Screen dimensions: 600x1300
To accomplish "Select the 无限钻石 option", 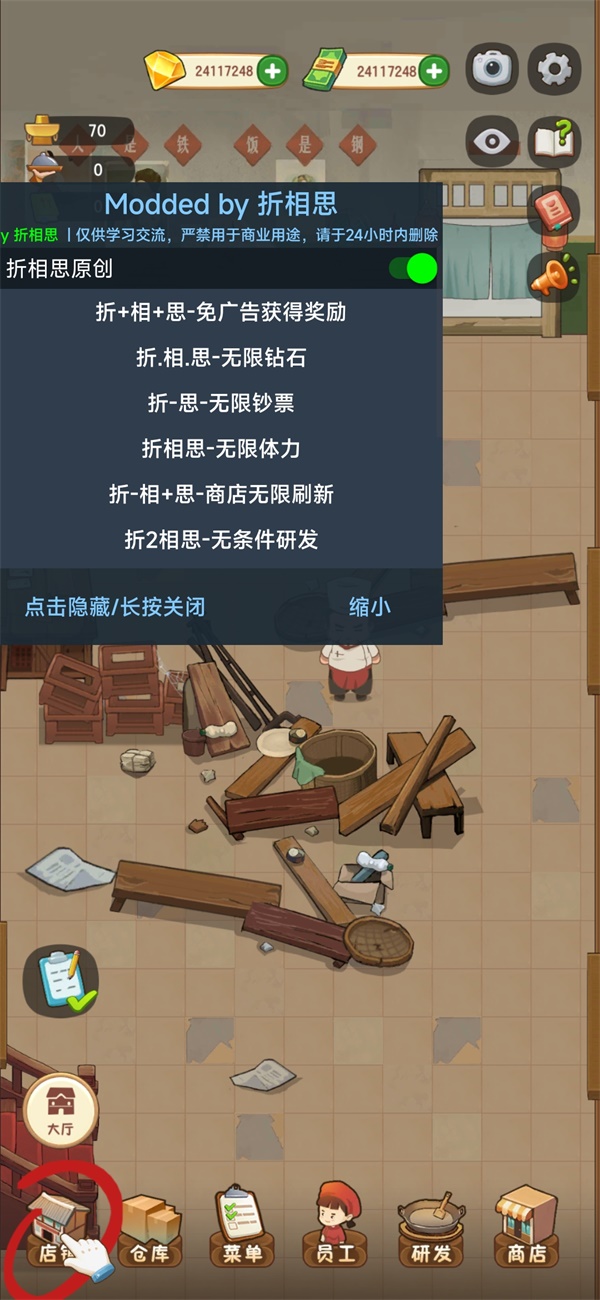I will pyautogui.click(x=220, y=357).
